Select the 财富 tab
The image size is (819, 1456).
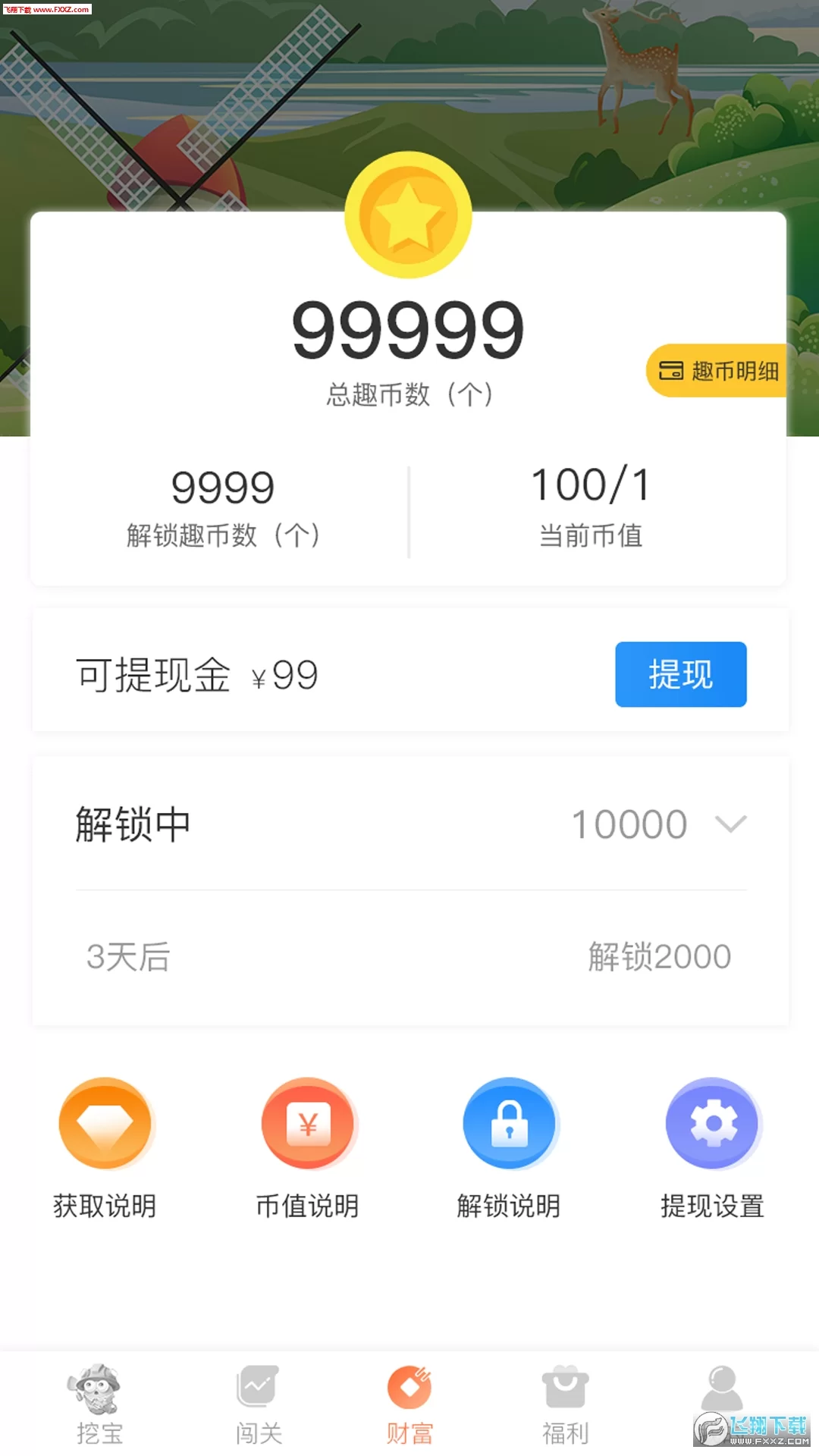click(409, 1404)
